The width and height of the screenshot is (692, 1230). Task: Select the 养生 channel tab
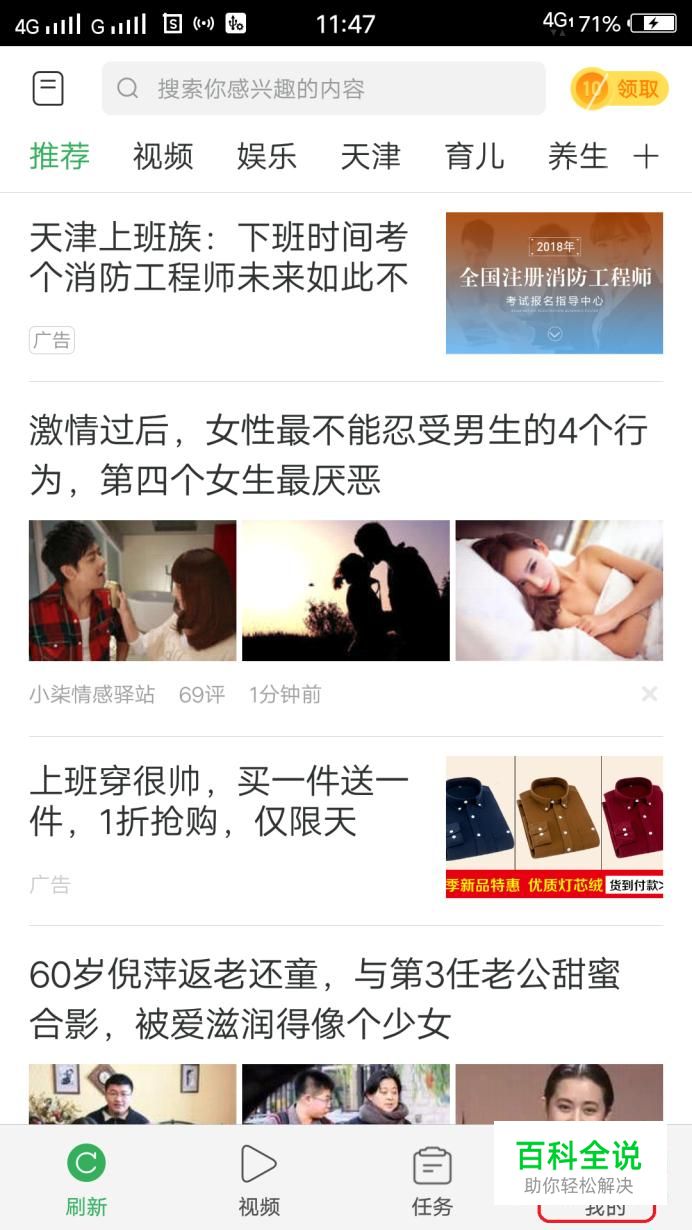click(578, 157)
